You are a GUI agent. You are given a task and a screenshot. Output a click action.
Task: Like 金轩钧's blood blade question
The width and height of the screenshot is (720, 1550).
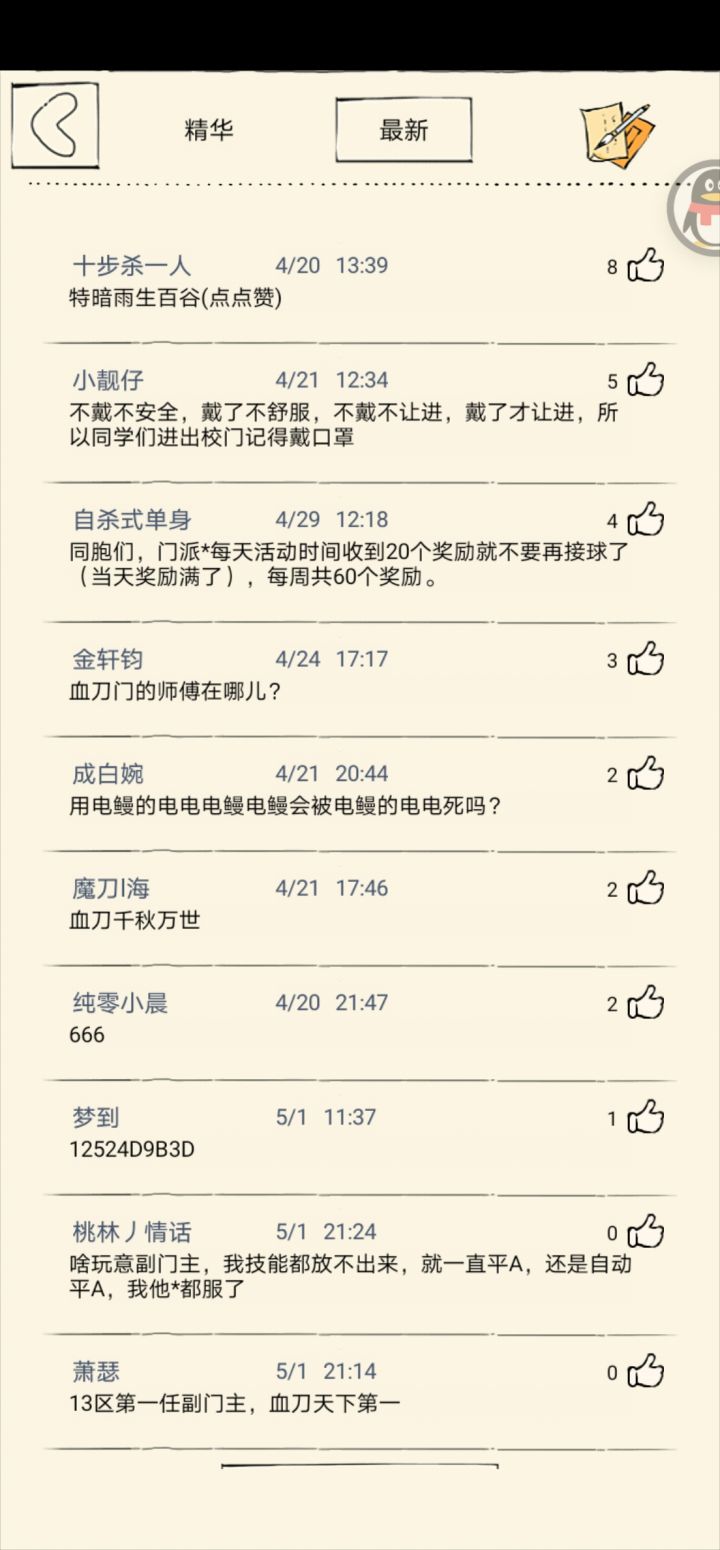click(x=648, y=658)
